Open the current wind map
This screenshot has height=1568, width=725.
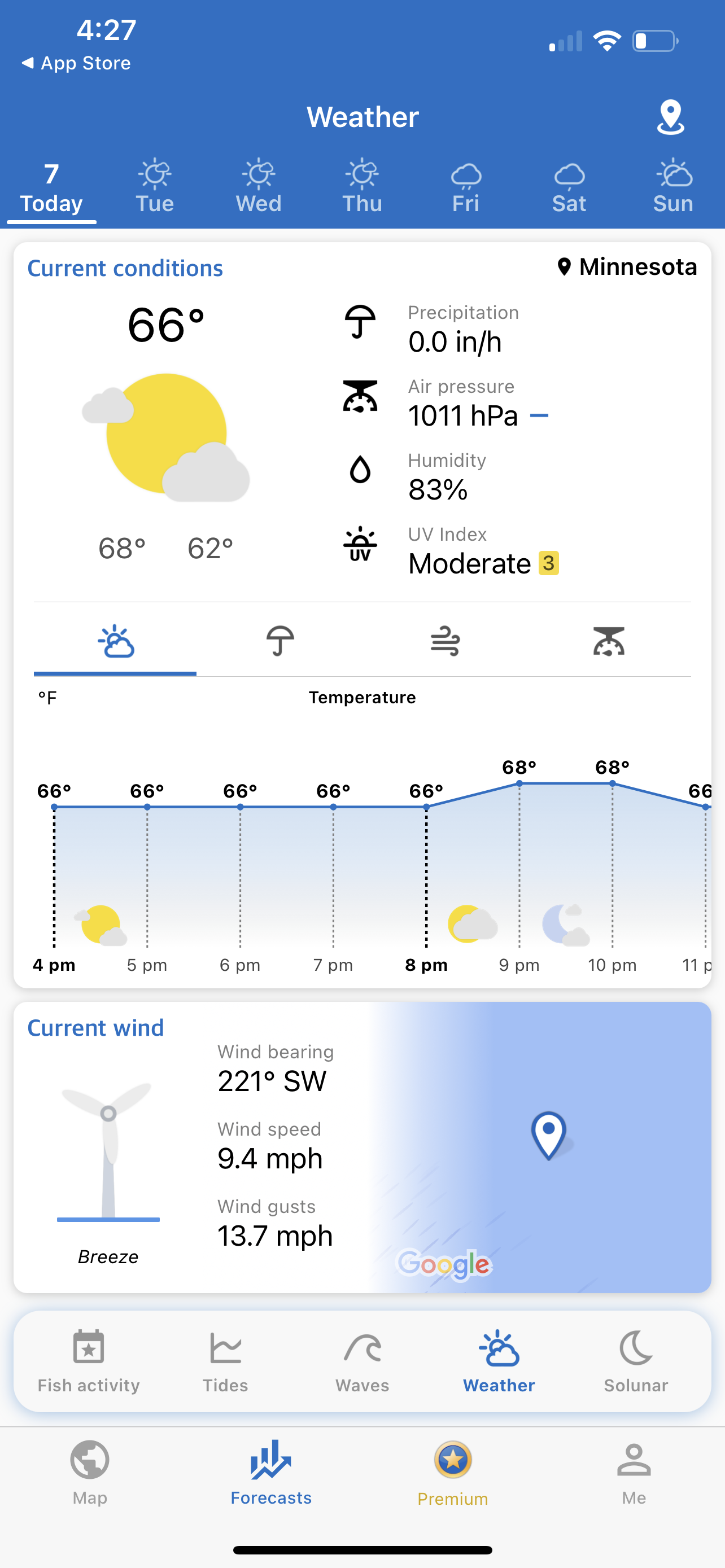tap(541, 1147)
